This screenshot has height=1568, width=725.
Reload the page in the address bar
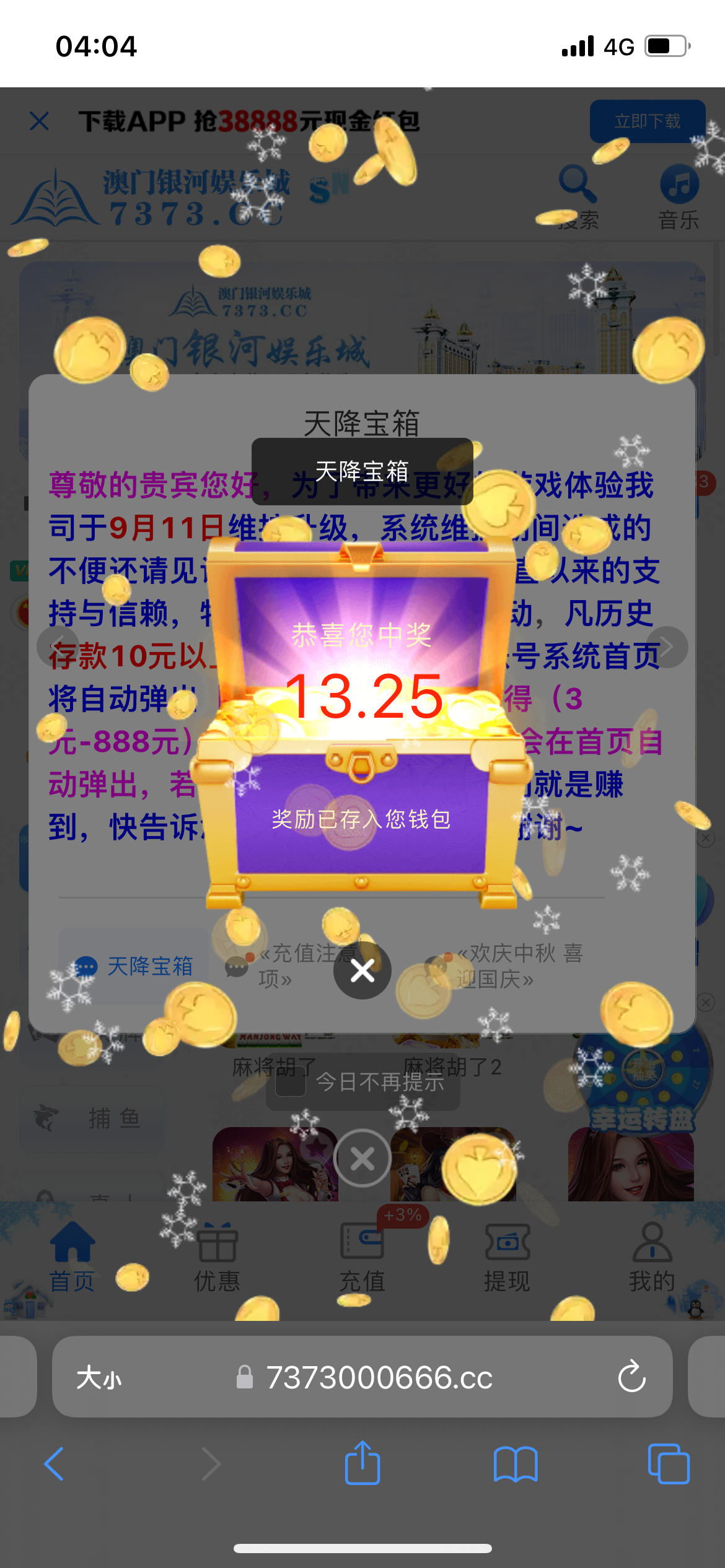(x=631, y=1377)
